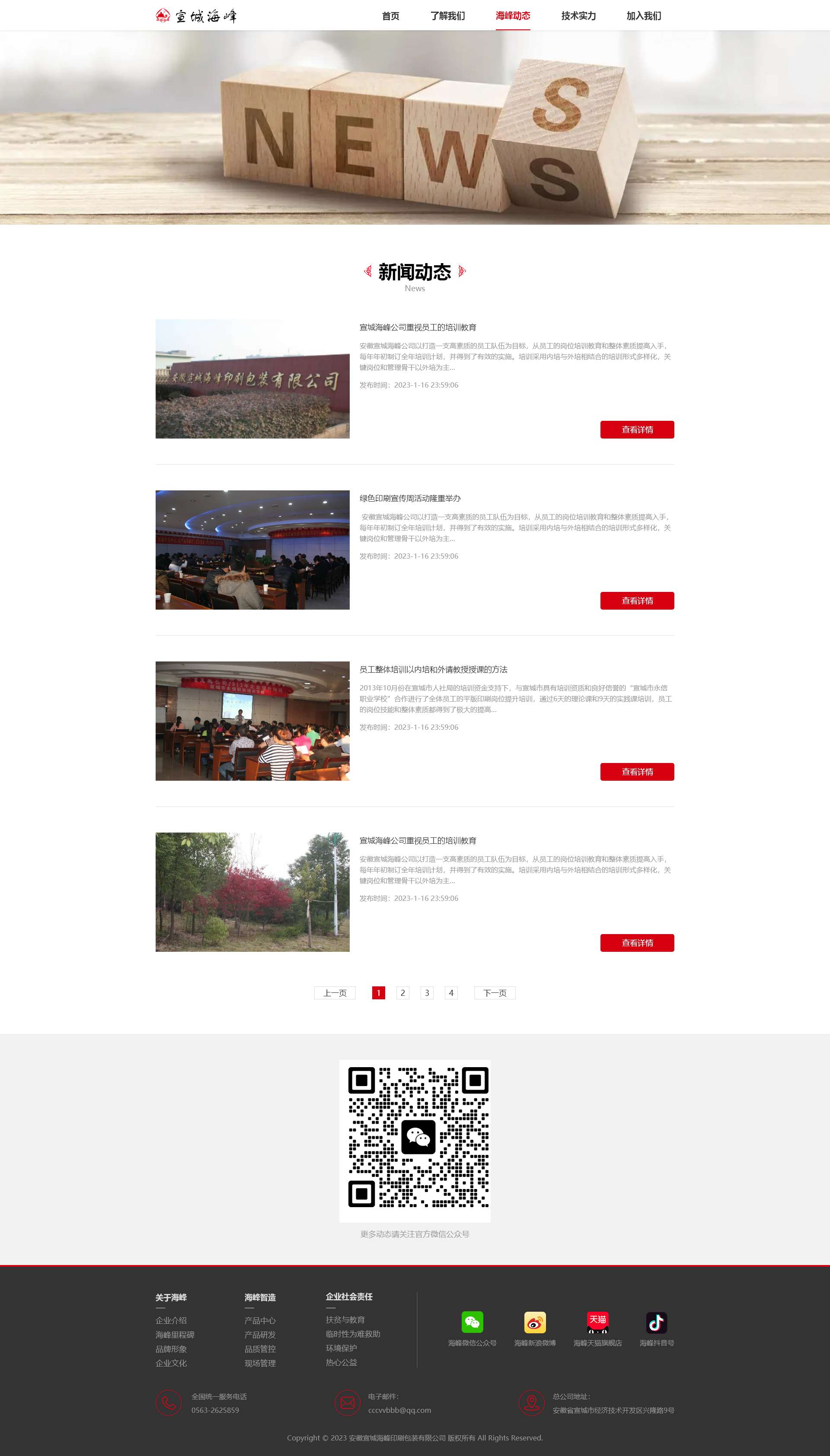Open 海峰抖音号 icon
The width and height of the screenshot is (830, 1456).
click(x=656, y=1322)
